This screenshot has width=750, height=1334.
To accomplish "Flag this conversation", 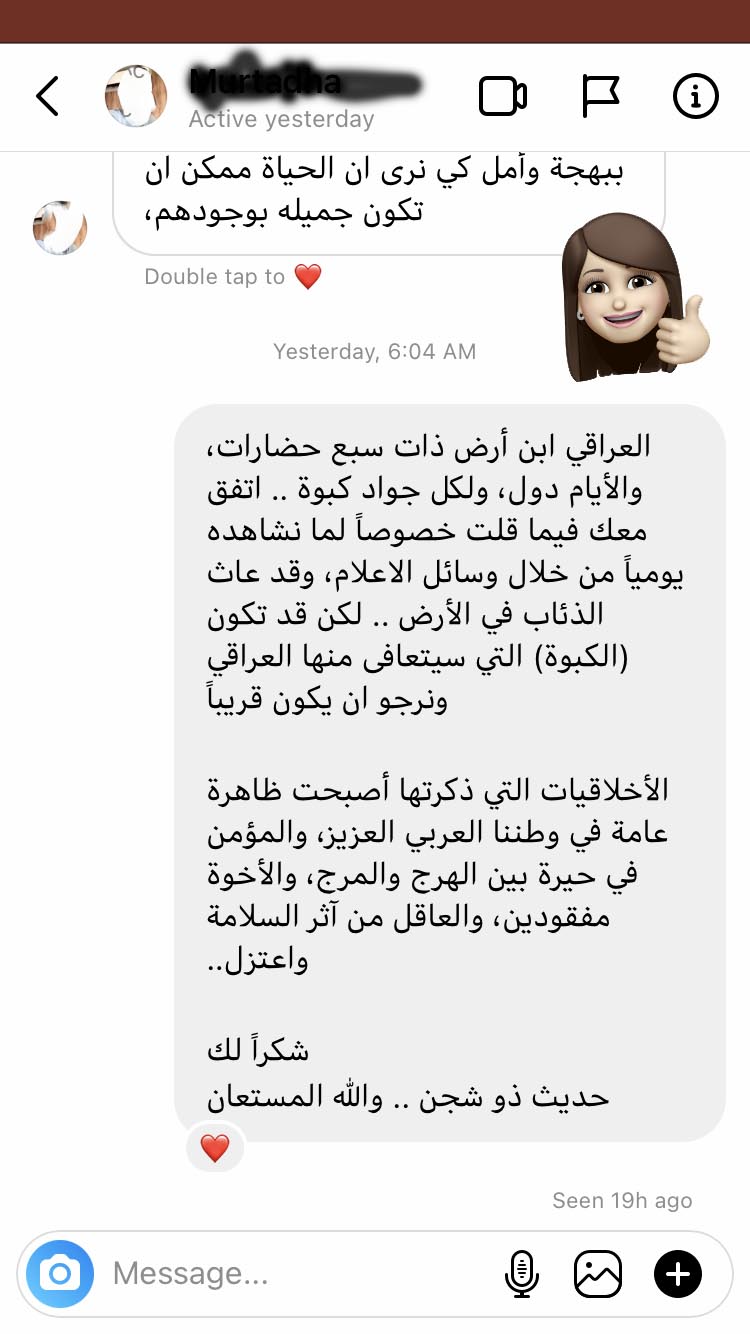I will coord(600,97).
